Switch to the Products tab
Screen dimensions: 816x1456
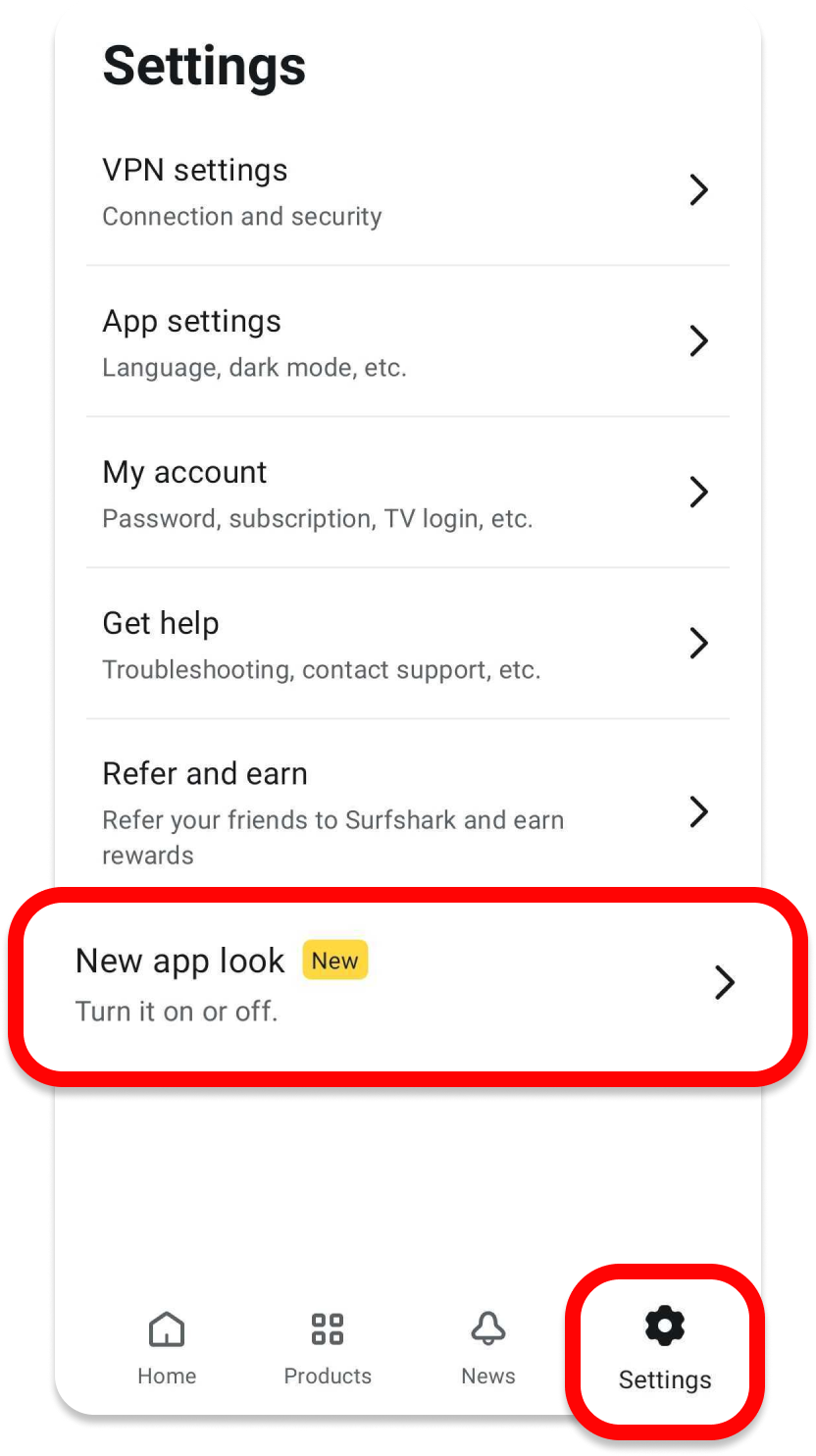(x=328, y=1349)
